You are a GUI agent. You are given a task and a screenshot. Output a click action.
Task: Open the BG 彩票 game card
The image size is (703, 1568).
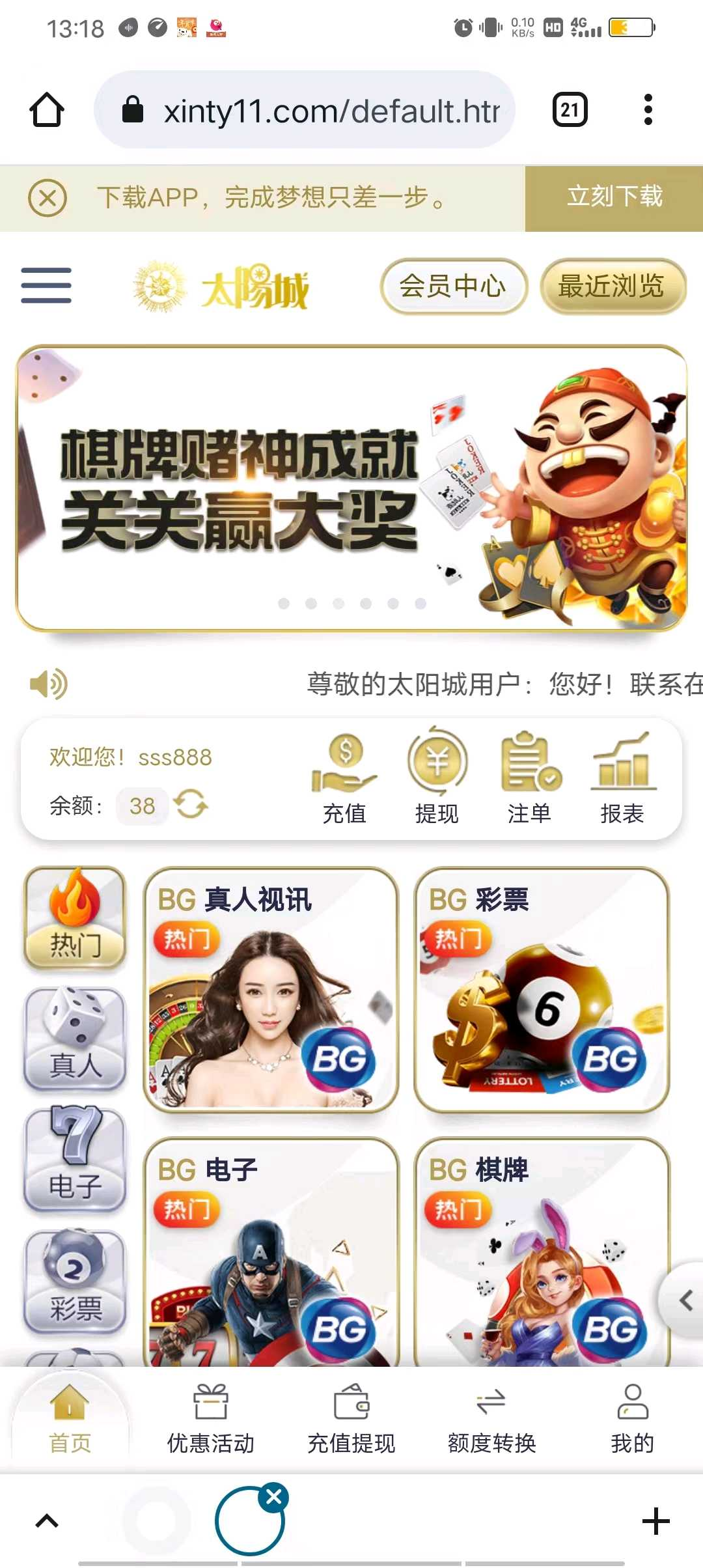coord(542,990)
